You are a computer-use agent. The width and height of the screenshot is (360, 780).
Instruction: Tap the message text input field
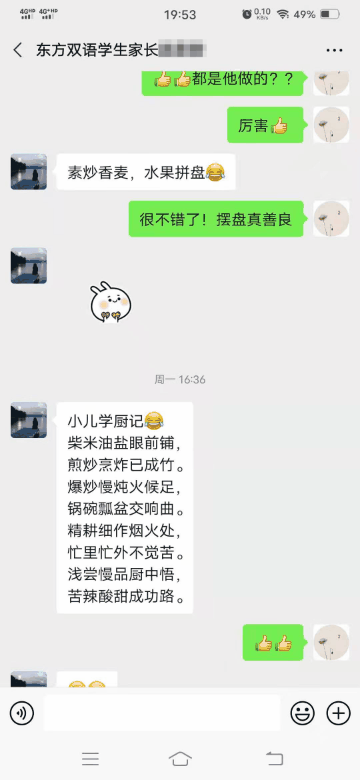tap(162, 713)
